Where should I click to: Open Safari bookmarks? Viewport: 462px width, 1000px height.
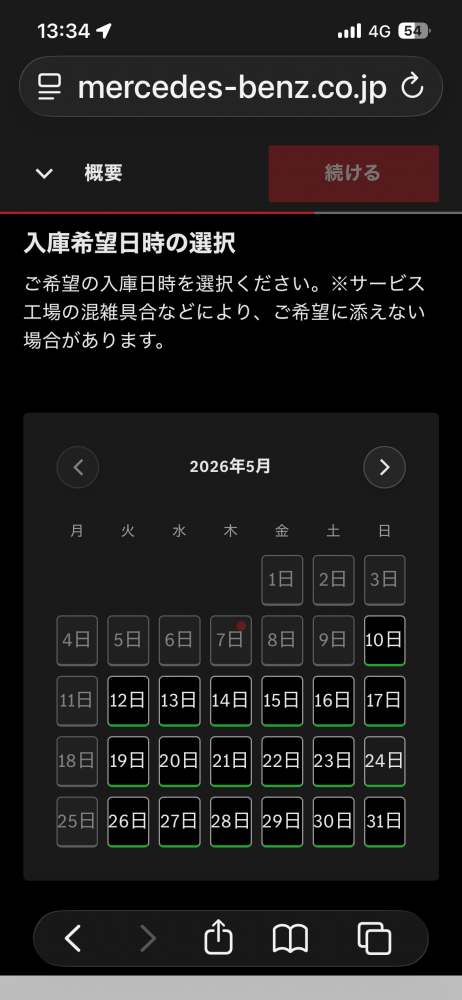tap(290, 939)
